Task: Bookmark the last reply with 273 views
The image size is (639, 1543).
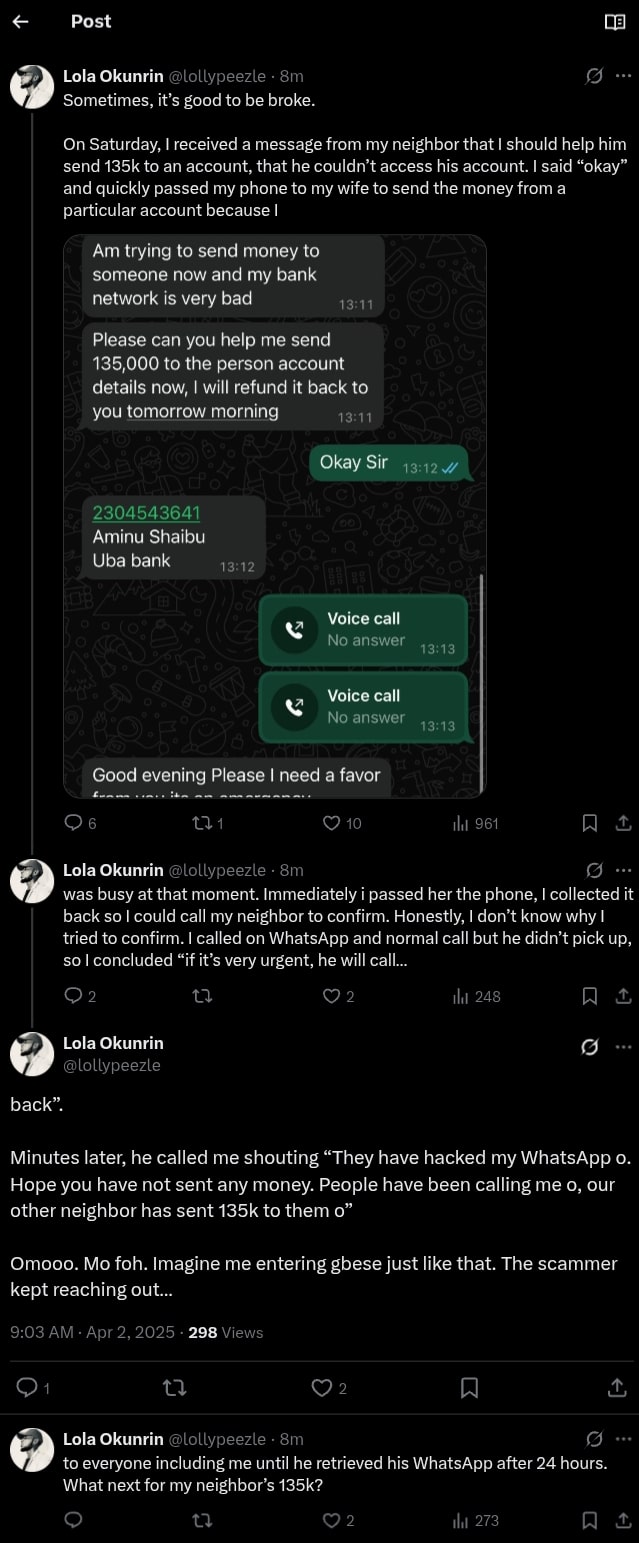Action: [x=590, y=1520]
